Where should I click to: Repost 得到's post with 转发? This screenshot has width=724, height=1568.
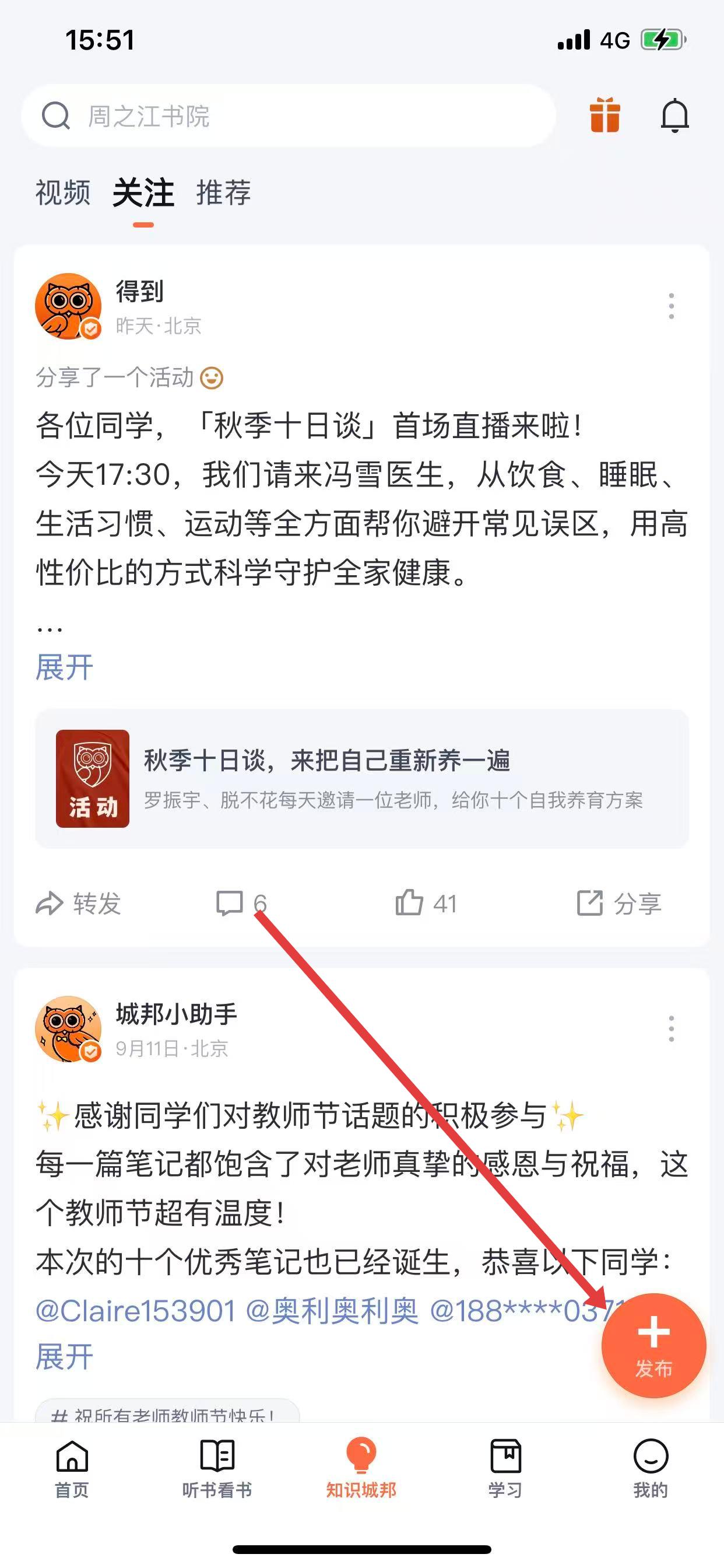coord(79,904)
